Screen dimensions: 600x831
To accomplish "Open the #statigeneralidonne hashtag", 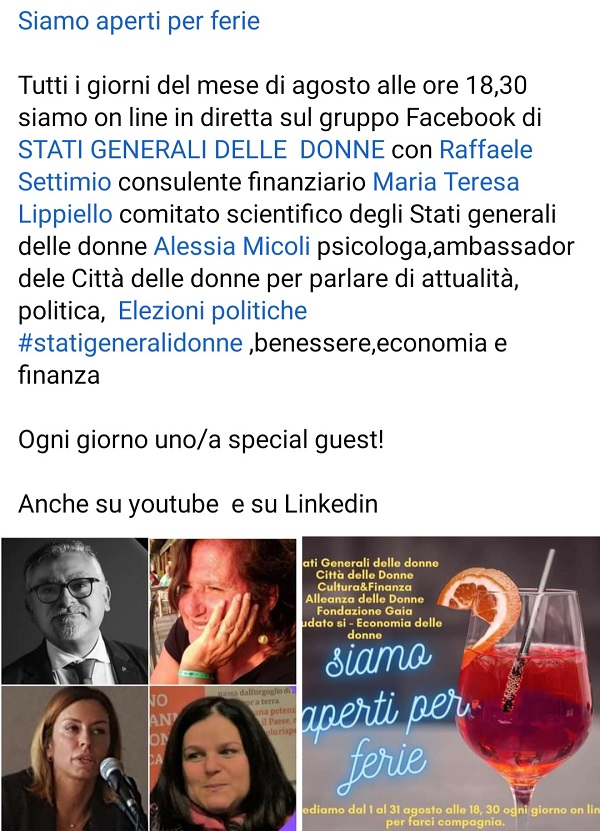I will pos(130,343).
